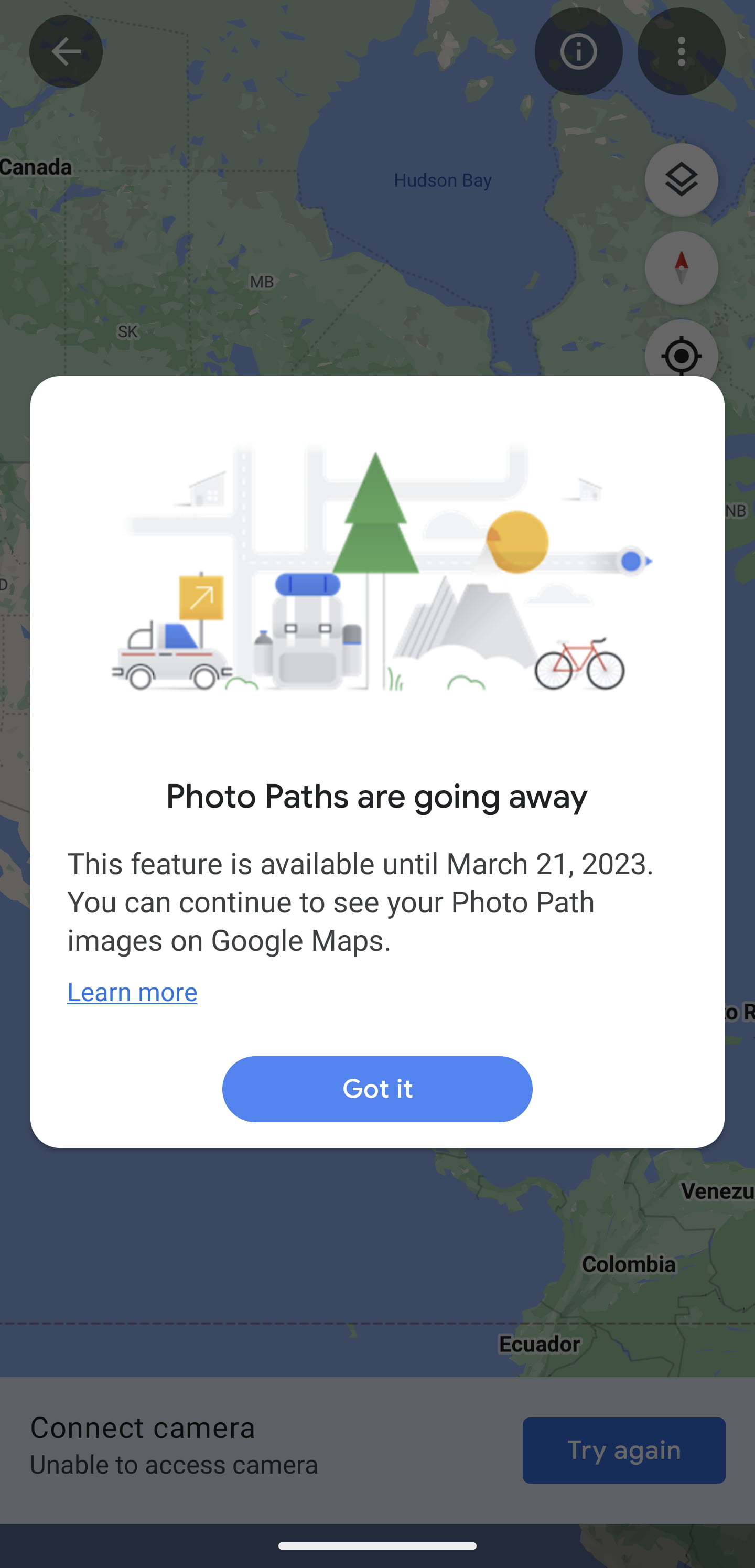755x1568 pixels.
Task: Open the map layers button
Action: [x=681, y=180]
